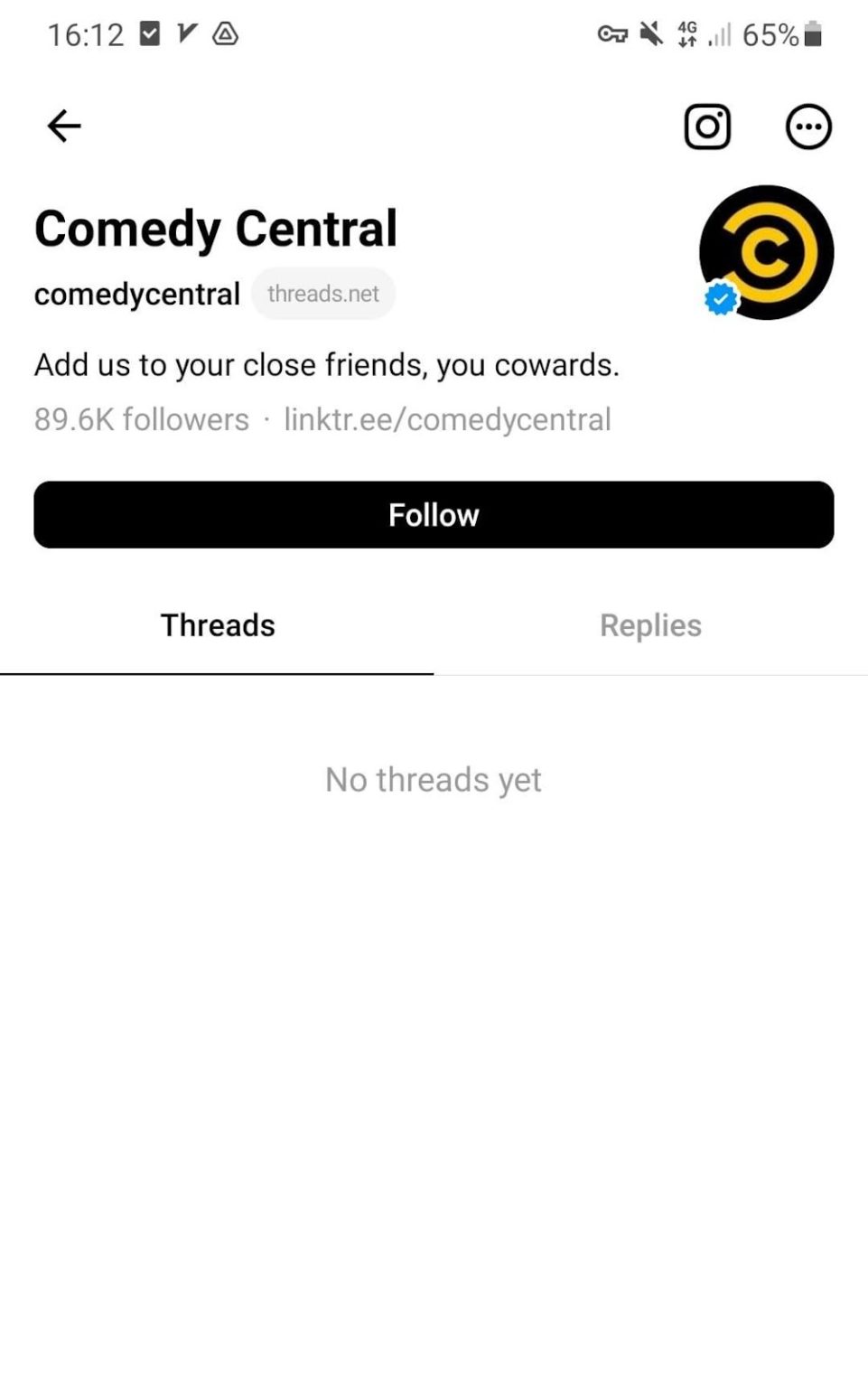Open the three-dot options menu
This screenshot has width=868, height=1388.
[x=808, y=127]
